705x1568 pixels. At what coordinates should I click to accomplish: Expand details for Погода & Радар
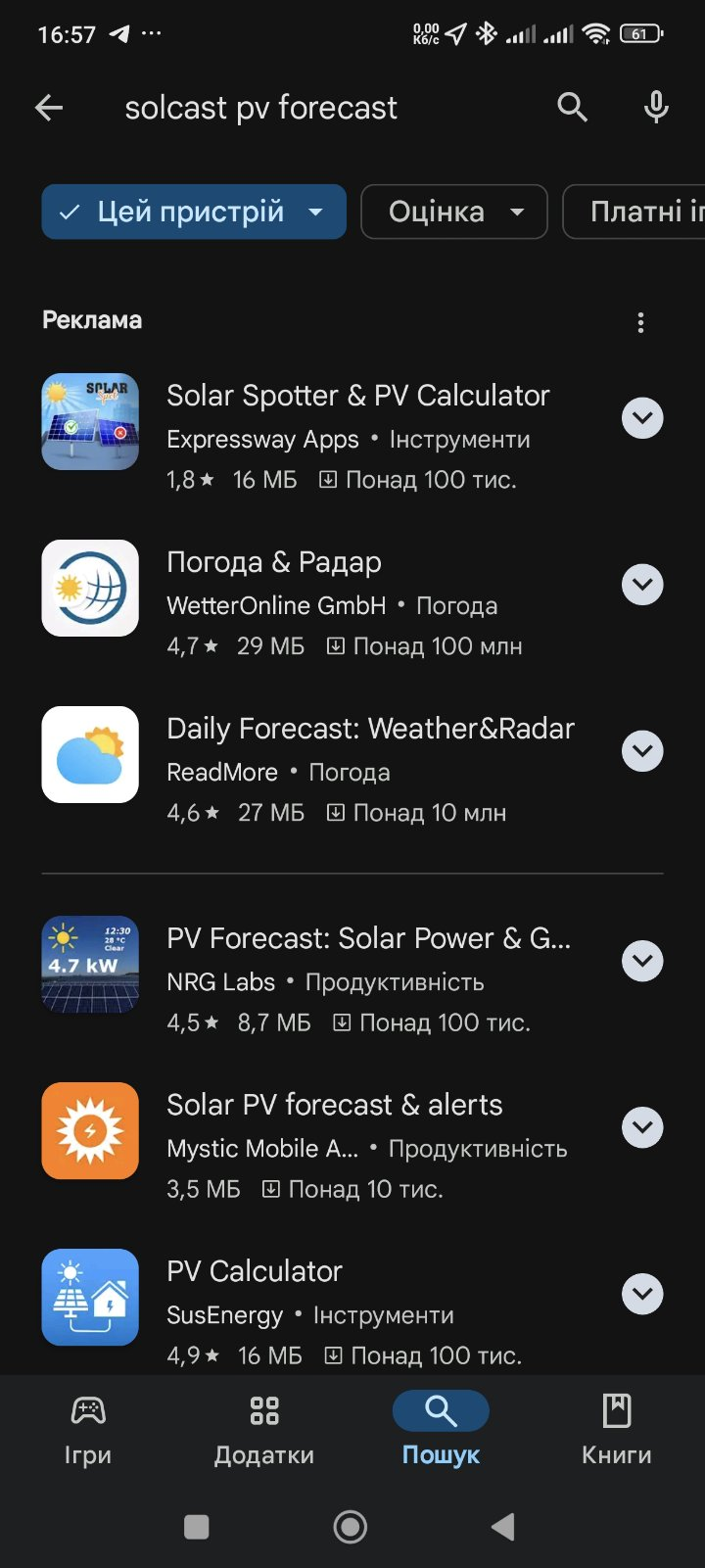point(642,585)
